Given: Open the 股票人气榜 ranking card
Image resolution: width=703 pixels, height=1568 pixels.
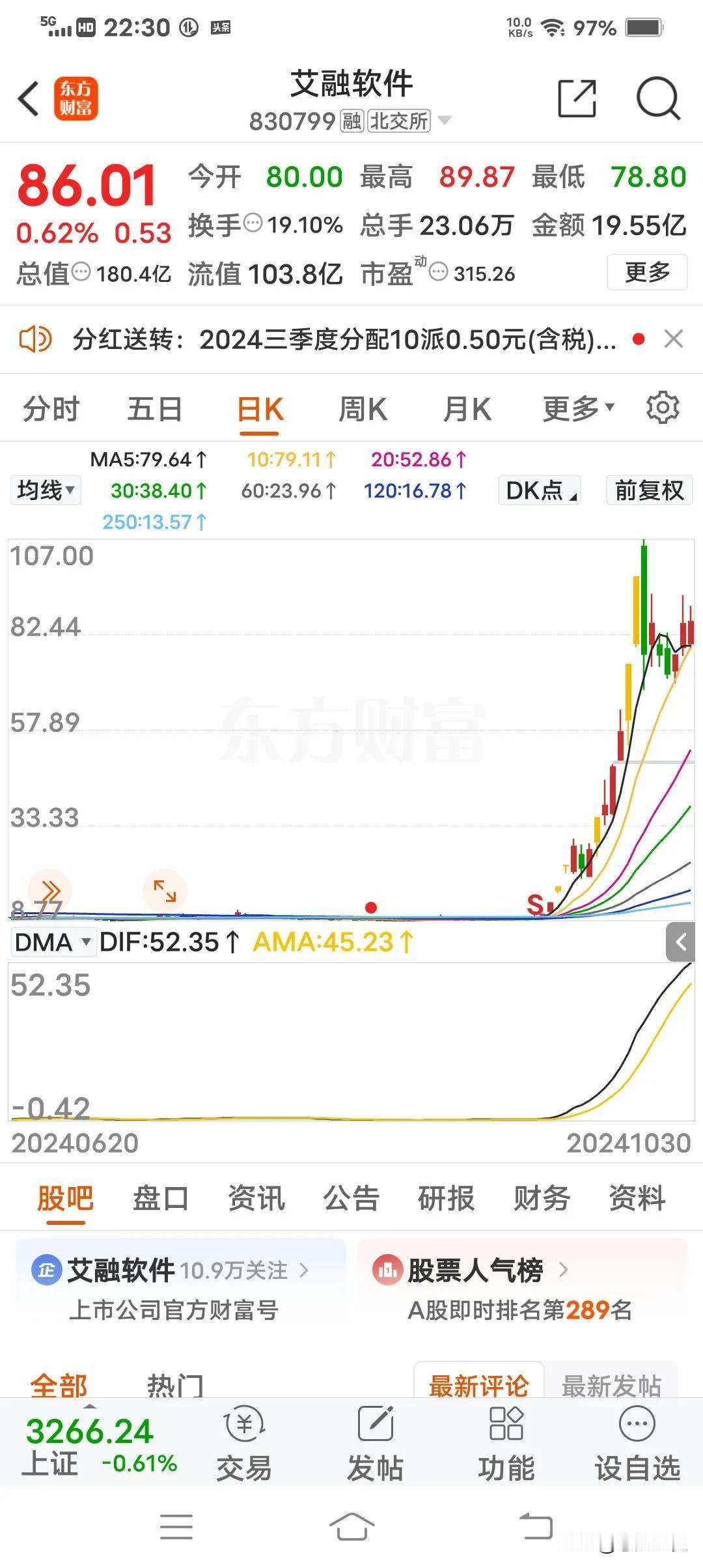Looking at the screenshot, I should click(x=521, y=1287).
